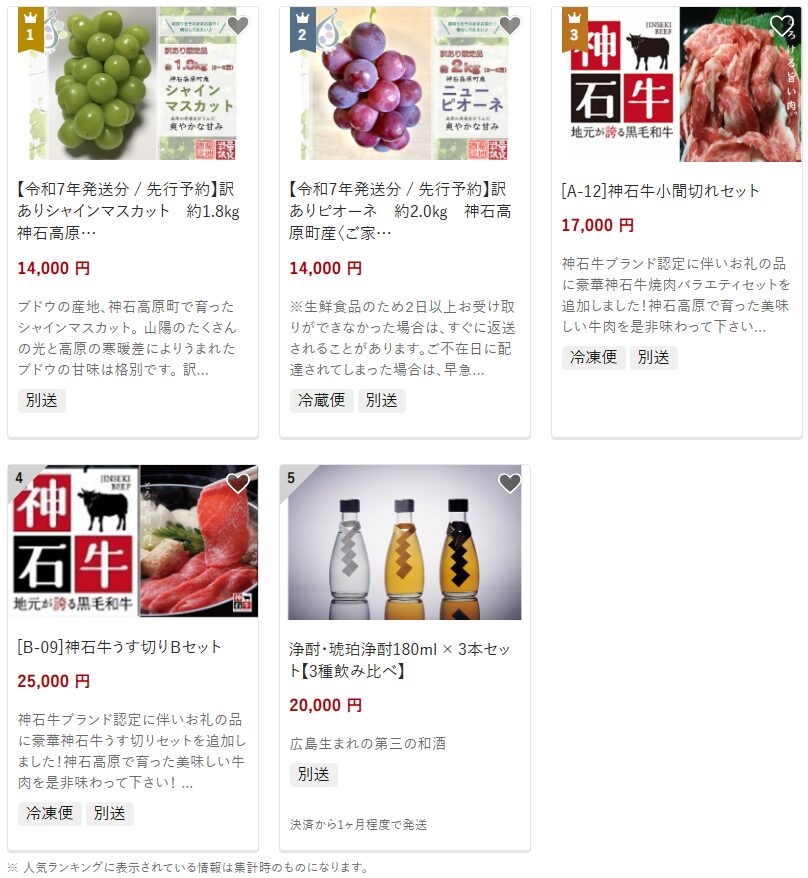Screen dimensions: 808x878
Task: Open the [B-09]神石牛うす切りBセット card
Action: click(x=119, y=647)
